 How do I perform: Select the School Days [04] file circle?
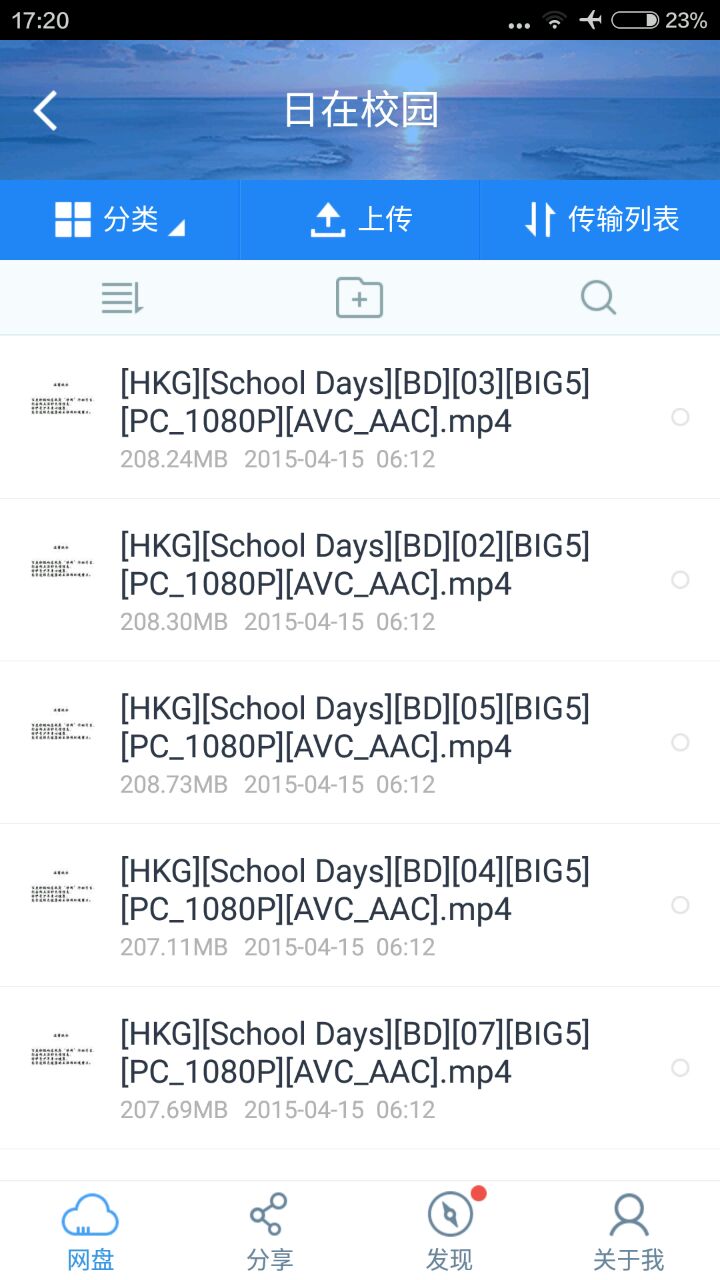click(680, 905)
